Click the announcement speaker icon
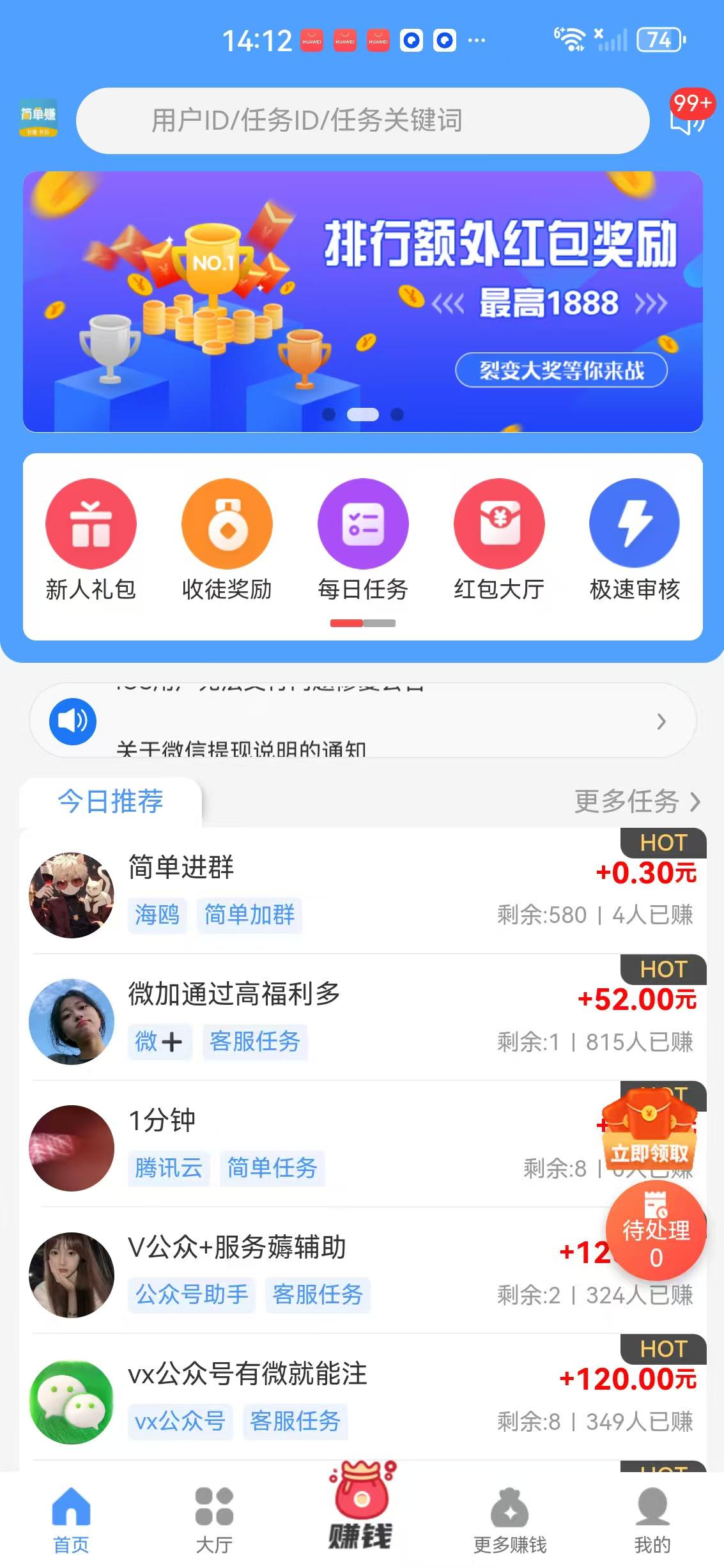Viewport: 724px width, 1568px height. point(72,720)
